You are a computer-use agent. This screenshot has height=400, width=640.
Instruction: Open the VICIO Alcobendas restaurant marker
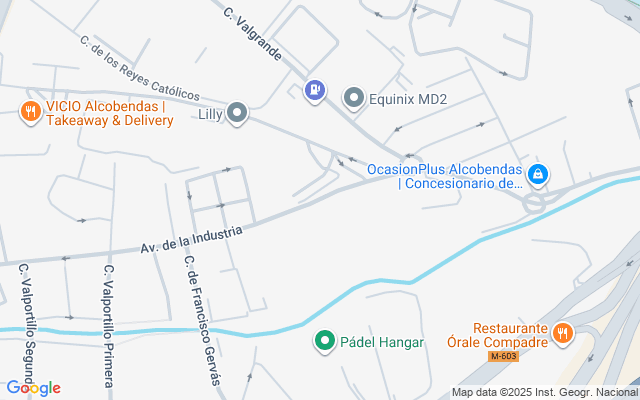31,112
